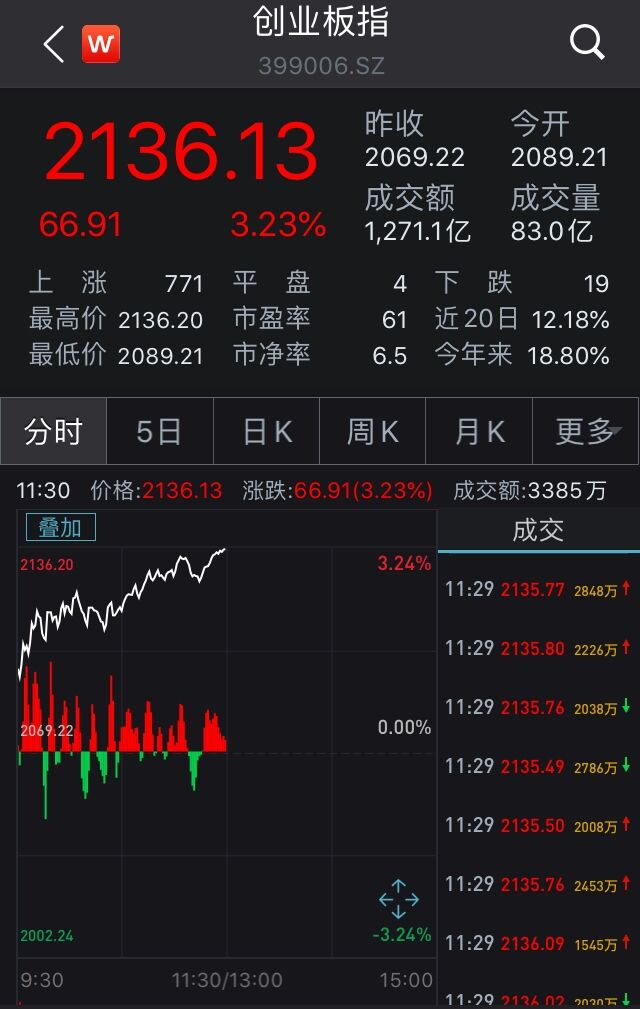The height and width of the screenshot is (1009, 640).
Task: Select the 周K chart tab
Action: pyautogui.click(x=372, y=431)
